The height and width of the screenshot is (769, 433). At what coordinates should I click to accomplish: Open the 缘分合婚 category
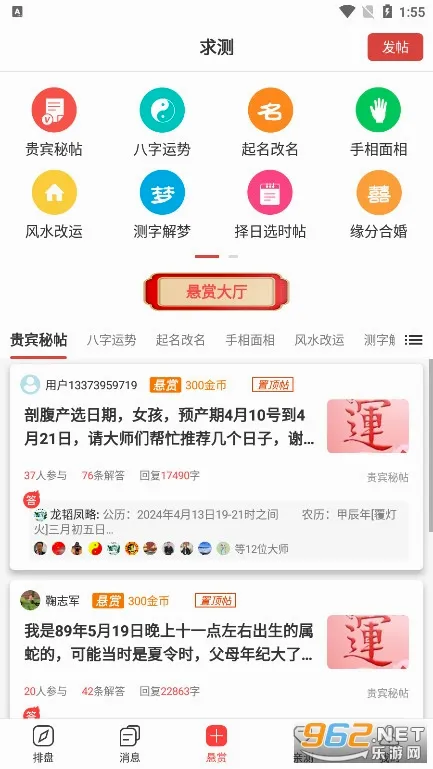pos(379,205)
